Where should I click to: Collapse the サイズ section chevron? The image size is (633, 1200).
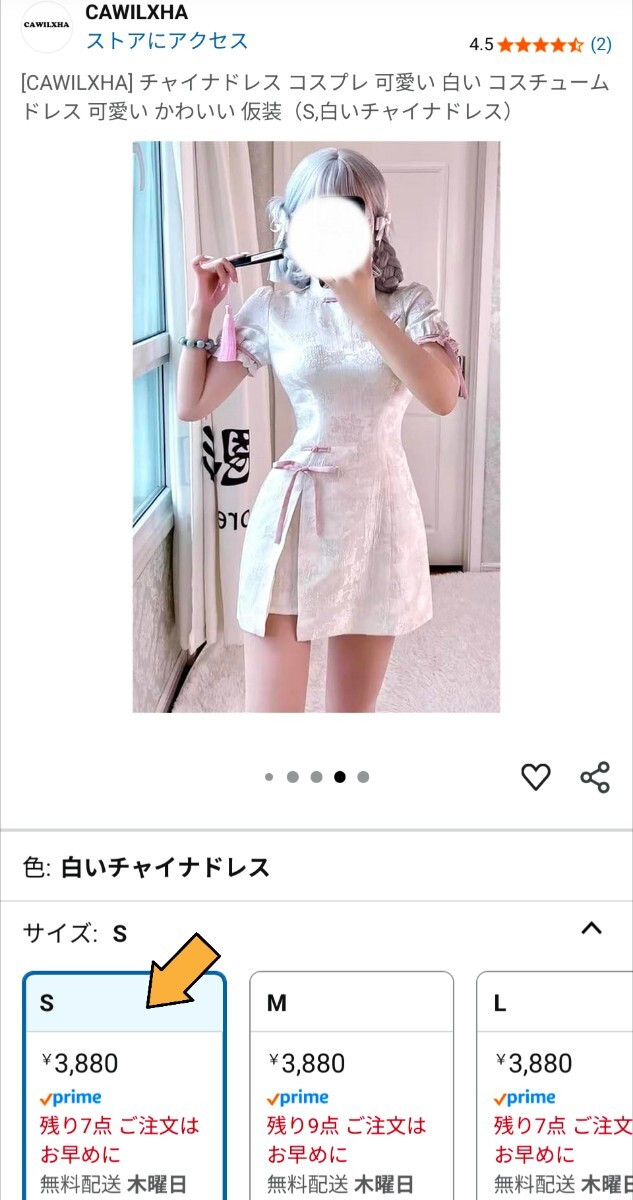[592, 929]
